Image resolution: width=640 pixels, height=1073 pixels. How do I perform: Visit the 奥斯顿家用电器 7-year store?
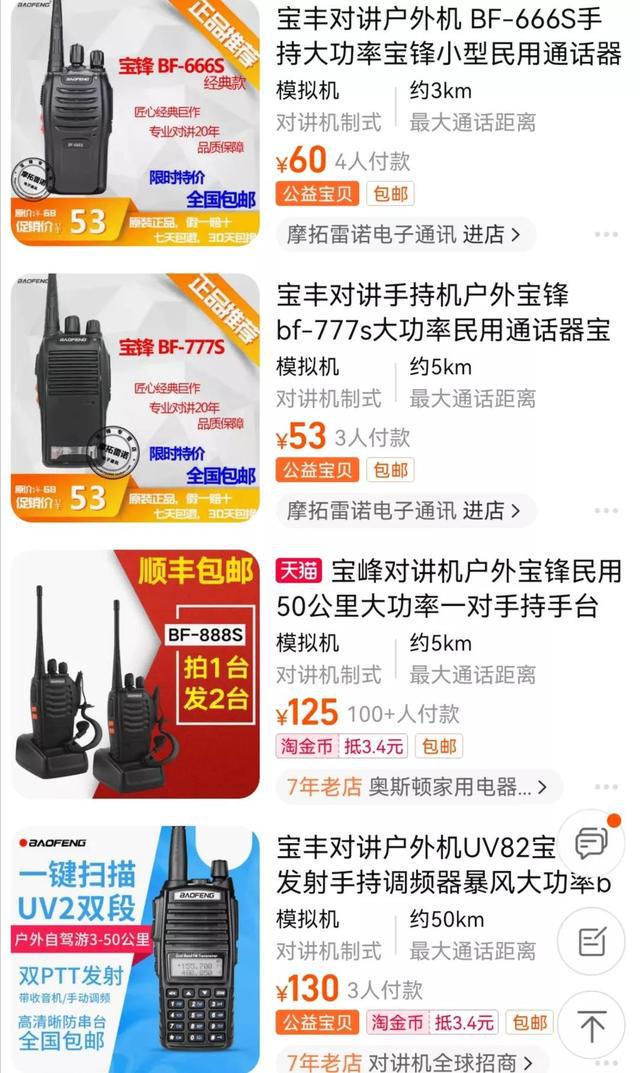419,787
